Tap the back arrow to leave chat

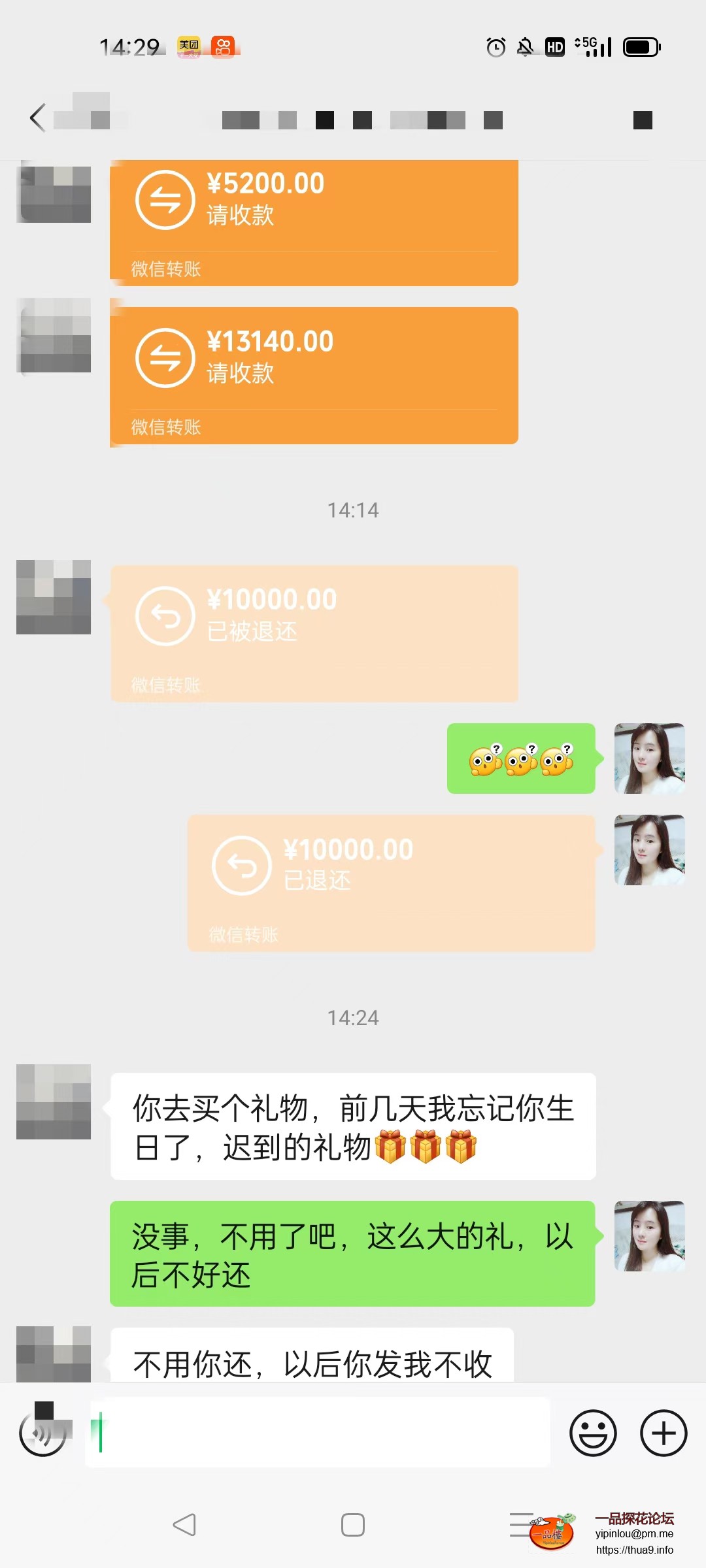[37, 118]
